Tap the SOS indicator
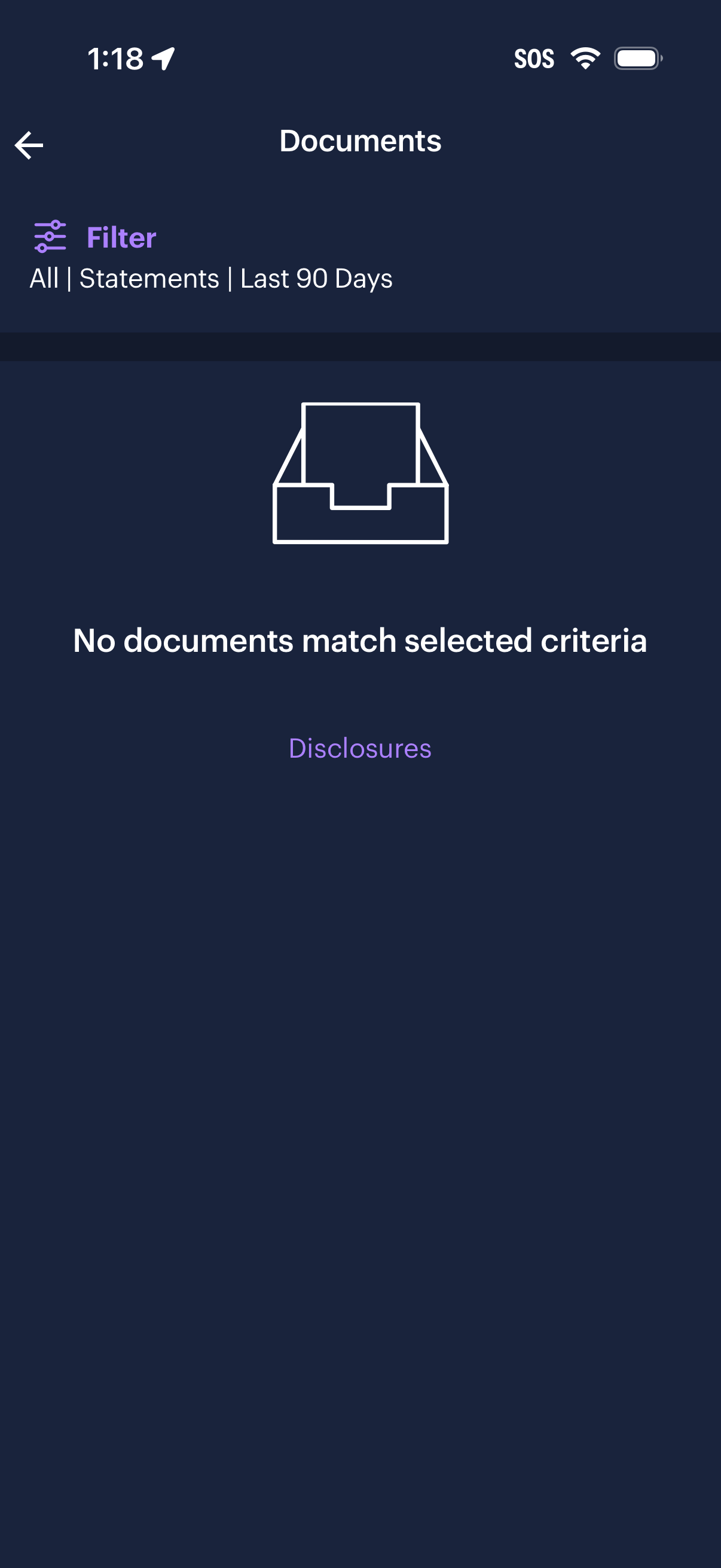Image resolution: width=721 pixels, height=1568 pixels. coord(534,58)
